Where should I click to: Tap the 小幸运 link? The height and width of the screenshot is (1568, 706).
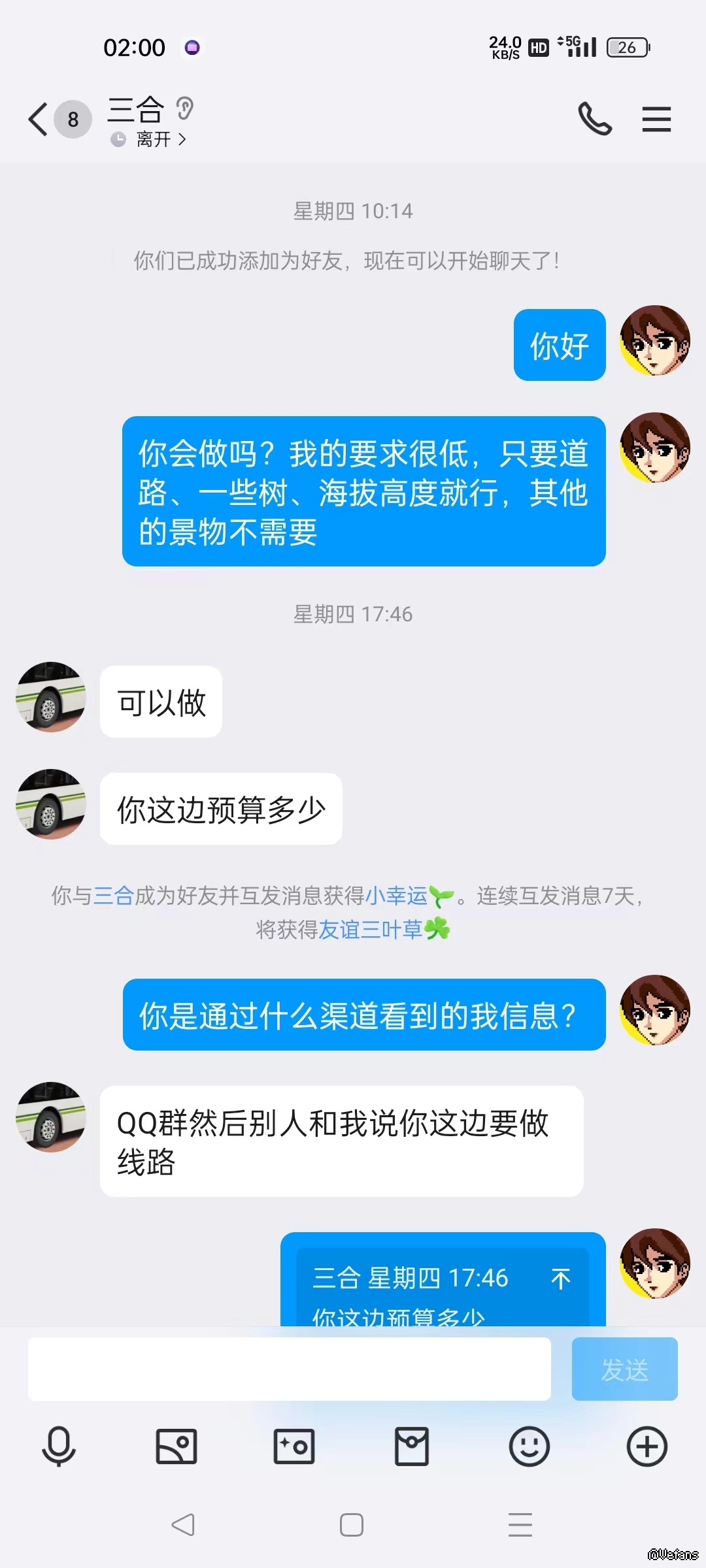(396, 896)
